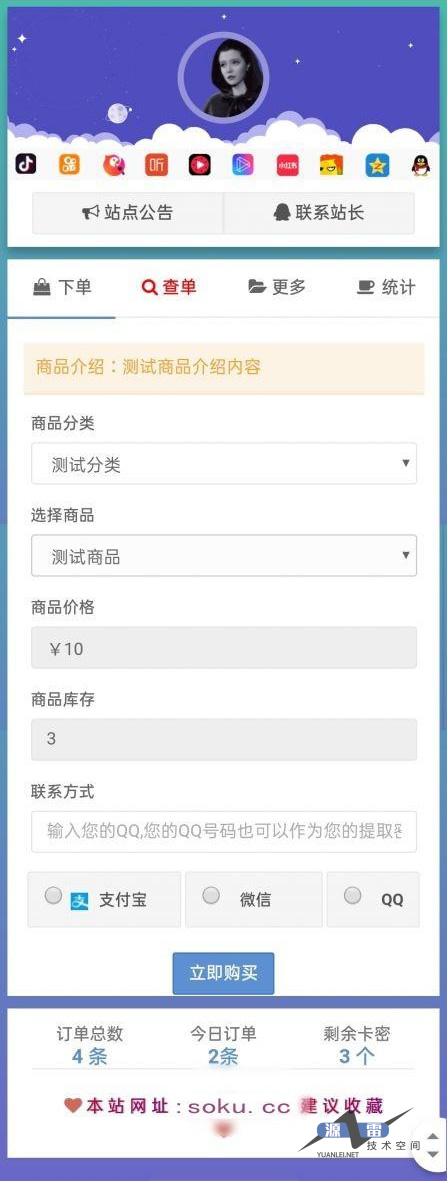Image resolution: width=448 pixels, height=1183 pixels.
Task: Expand the 商品分类 dropdown showing 测试分类
Action: click(x=224, y=464)
